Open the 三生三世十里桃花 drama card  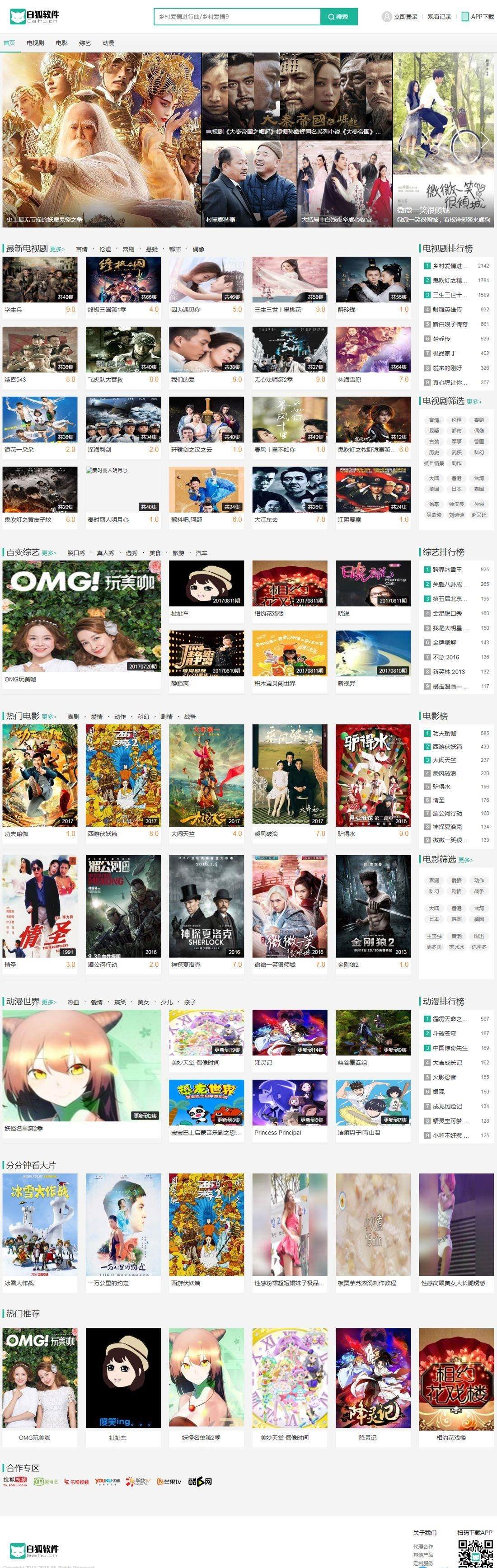click(x=290, y=279)
